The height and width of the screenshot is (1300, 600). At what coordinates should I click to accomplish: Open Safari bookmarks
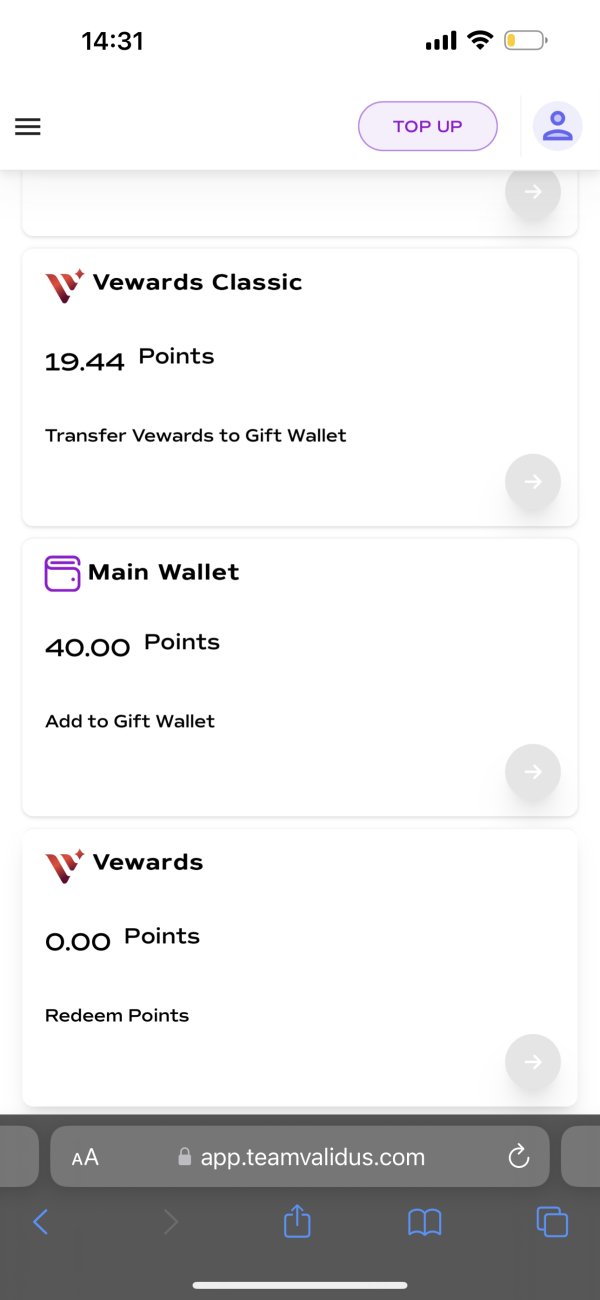click(x=425, y=1222)
